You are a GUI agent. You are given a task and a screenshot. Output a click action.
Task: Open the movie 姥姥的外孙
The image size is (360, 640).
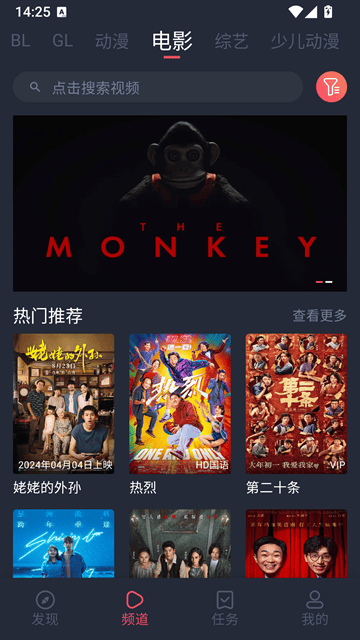(64, 414)
